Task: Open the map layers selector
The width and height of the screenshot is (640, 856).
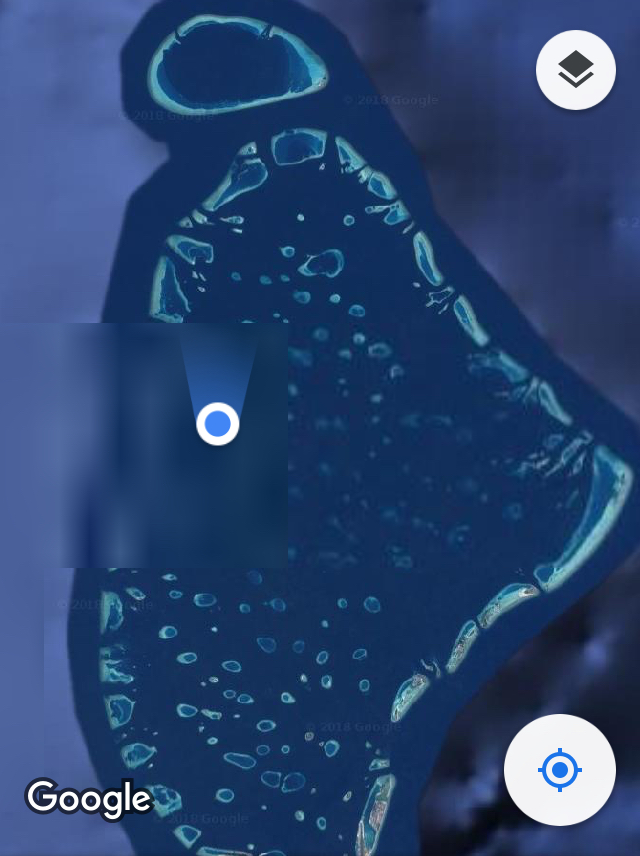Action: tap(575, 70)
